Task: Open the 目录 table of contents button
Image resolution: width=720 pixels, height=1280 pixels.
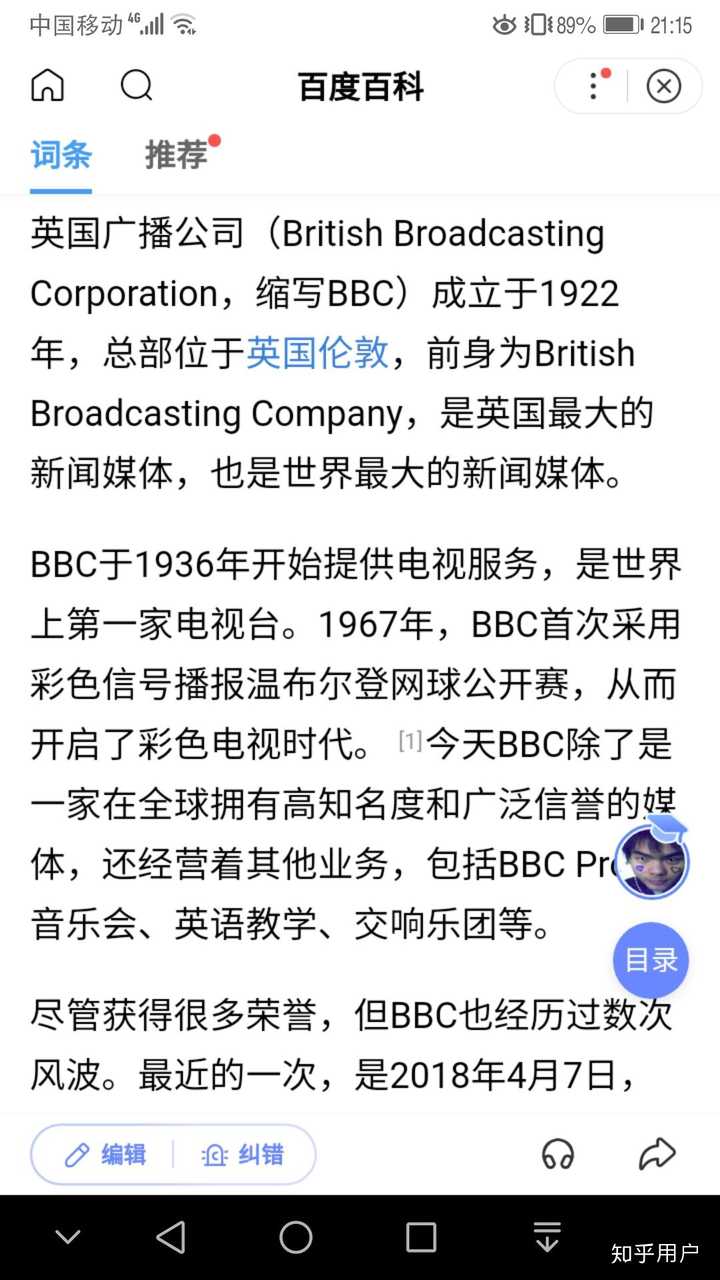Action: [651, 960]
